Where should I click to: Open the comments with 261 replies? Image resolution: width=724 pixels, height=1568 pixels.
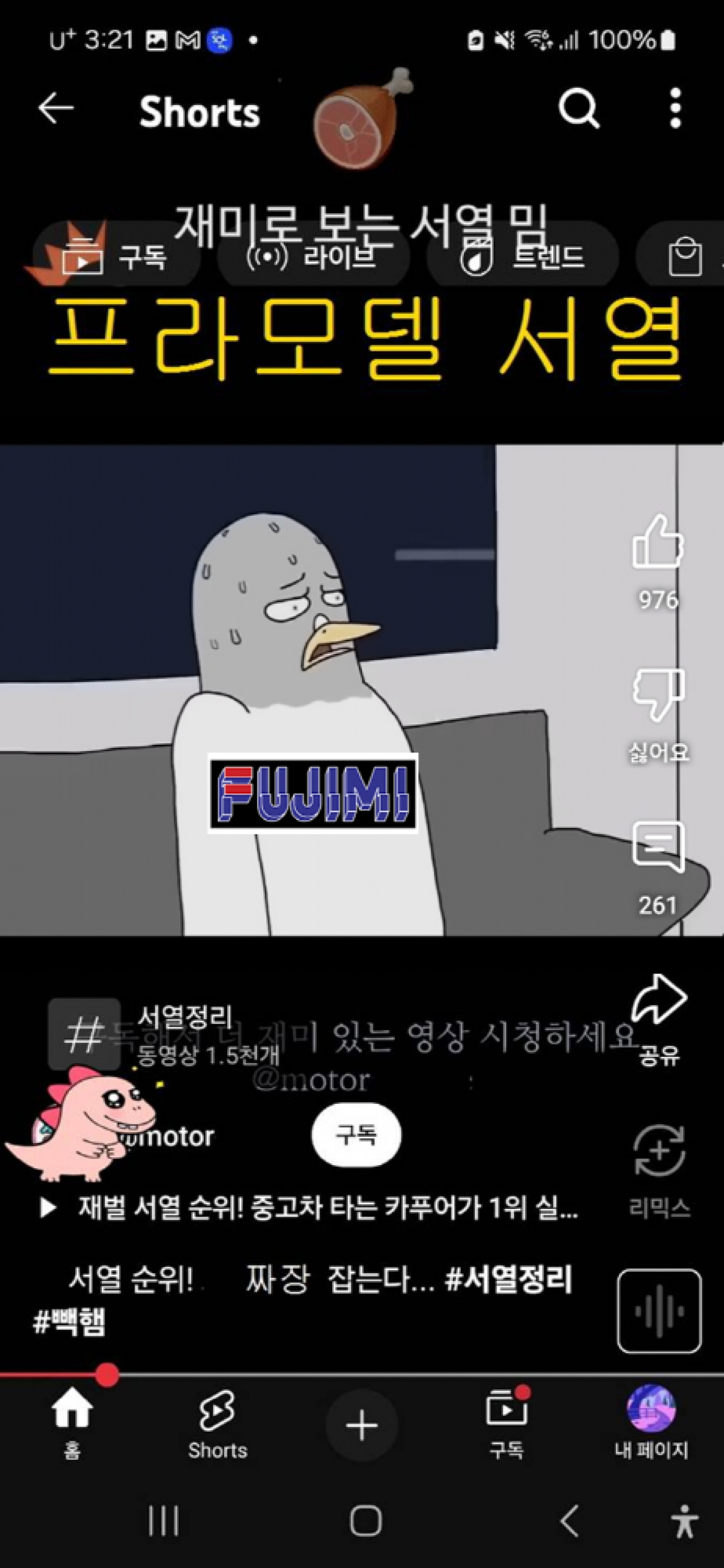pos(657,848)
